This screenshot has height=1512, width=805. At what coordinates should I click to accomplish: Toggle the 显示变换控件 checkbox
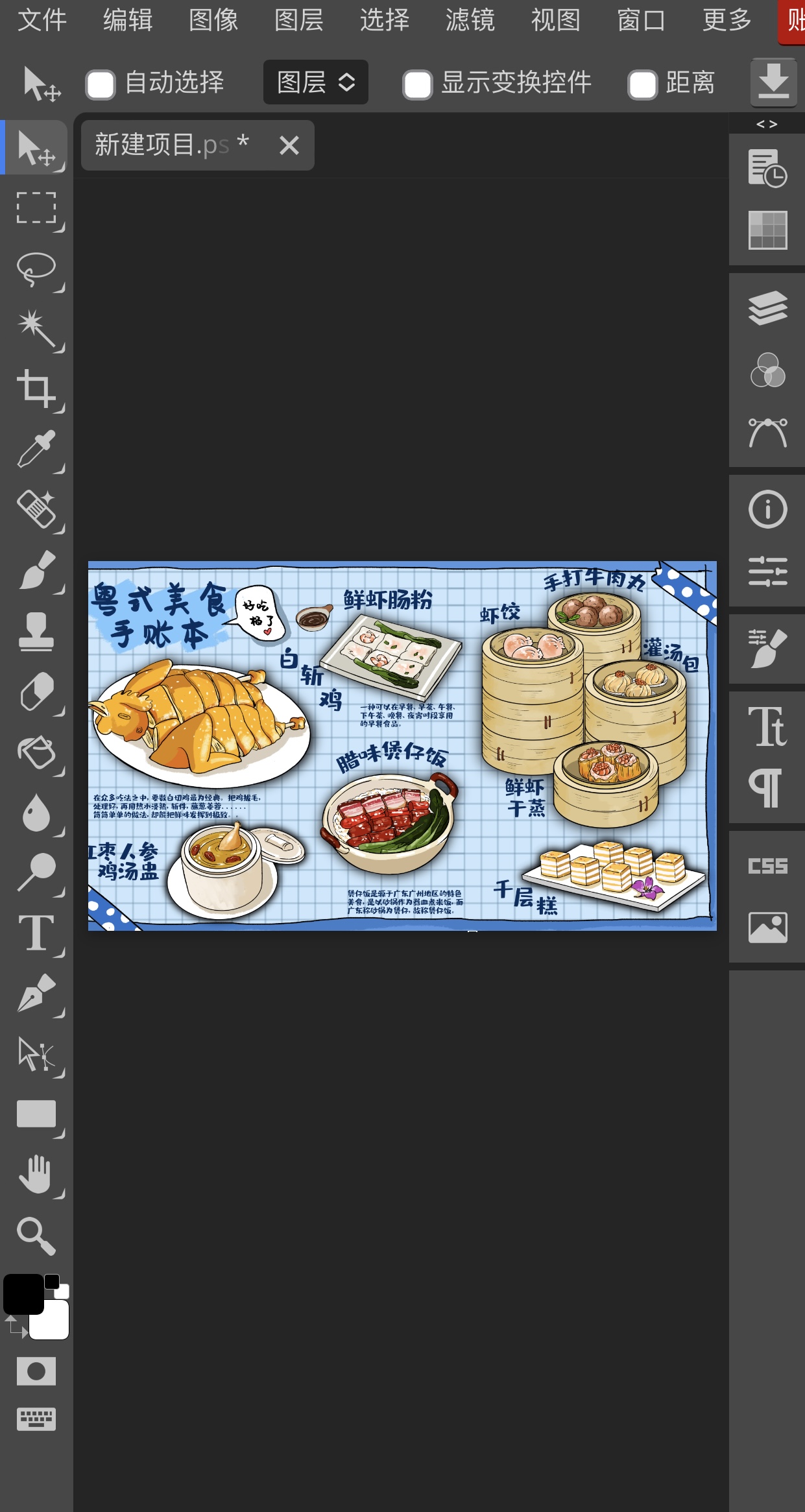417,84
